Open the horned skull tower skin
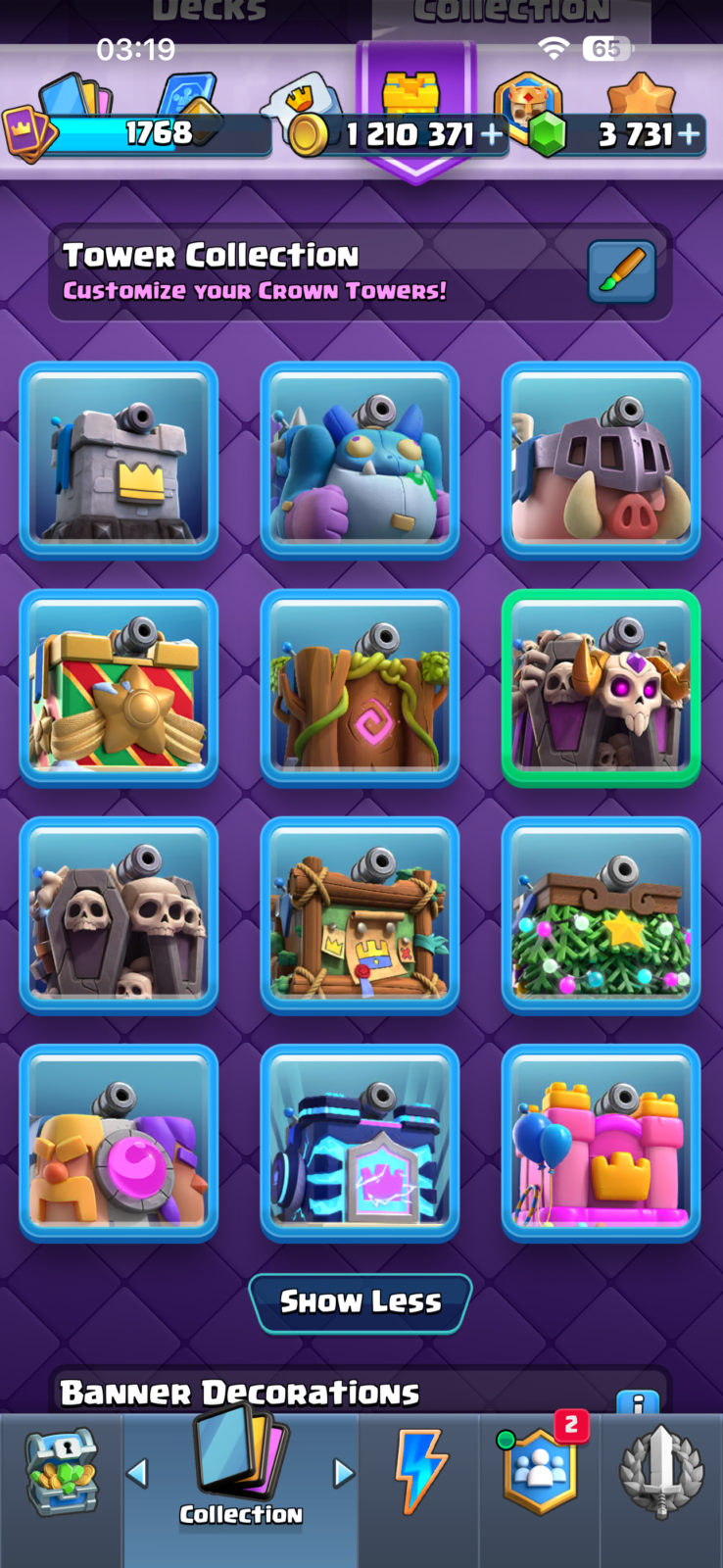Viewport: 723px width, 1568px height. pos(601,688)
